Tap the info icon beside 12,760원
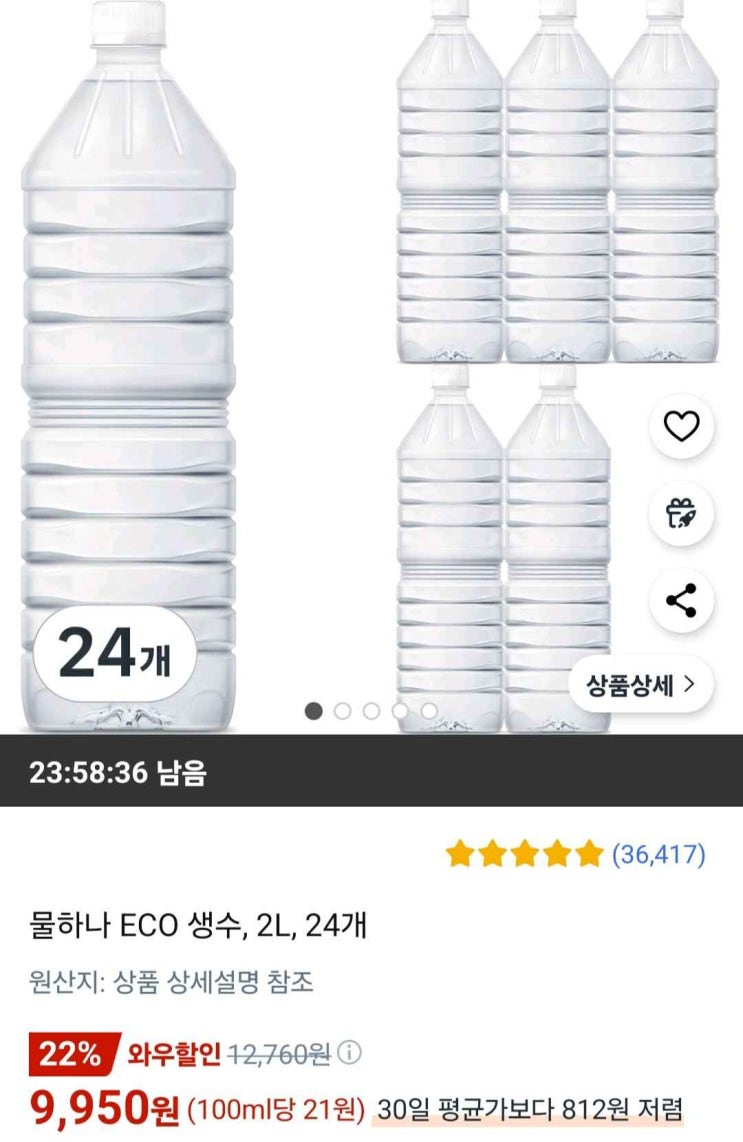 pyautogui.click(x=350, y=1052)
